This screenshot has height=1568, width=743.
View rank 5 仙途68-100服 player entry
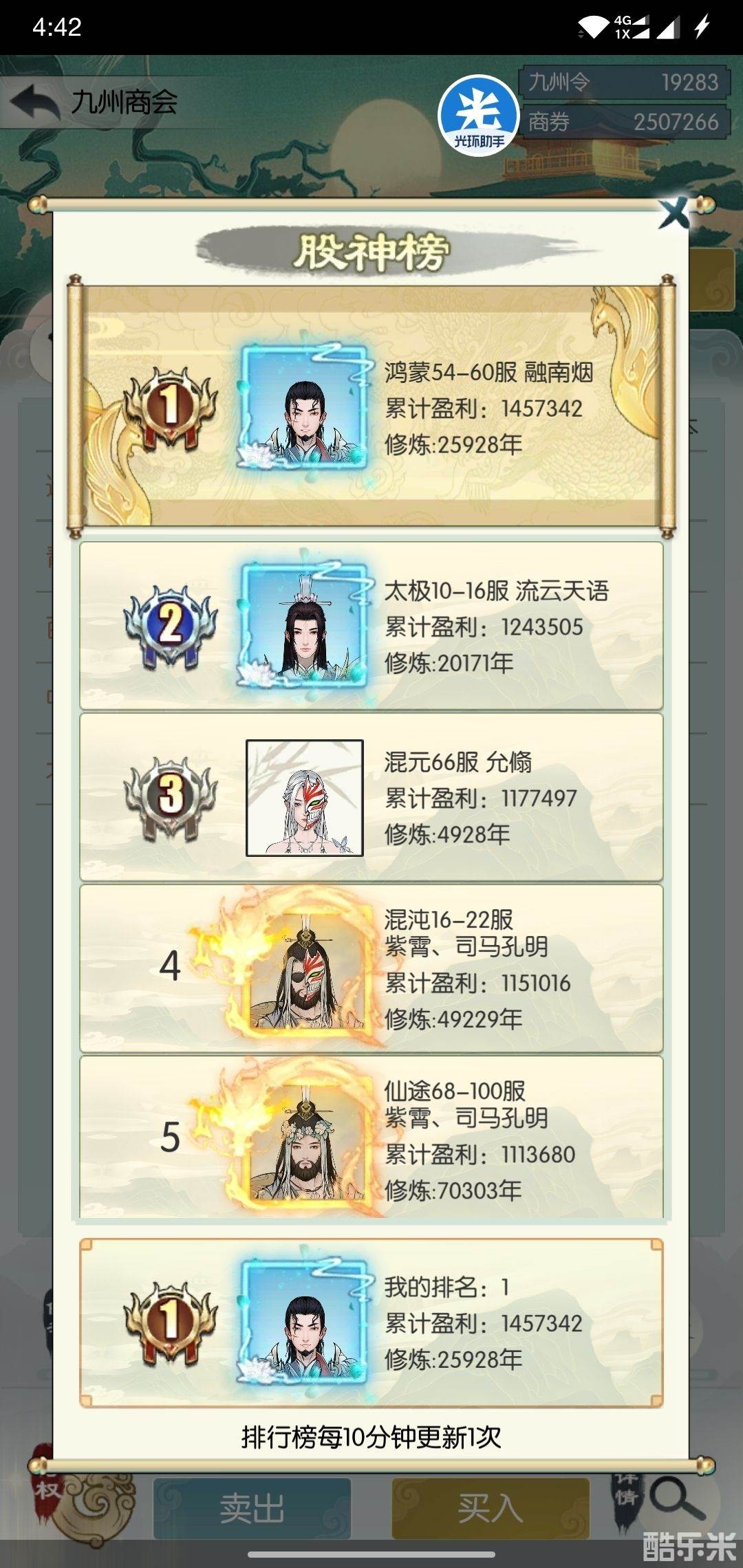(371, 1138)
